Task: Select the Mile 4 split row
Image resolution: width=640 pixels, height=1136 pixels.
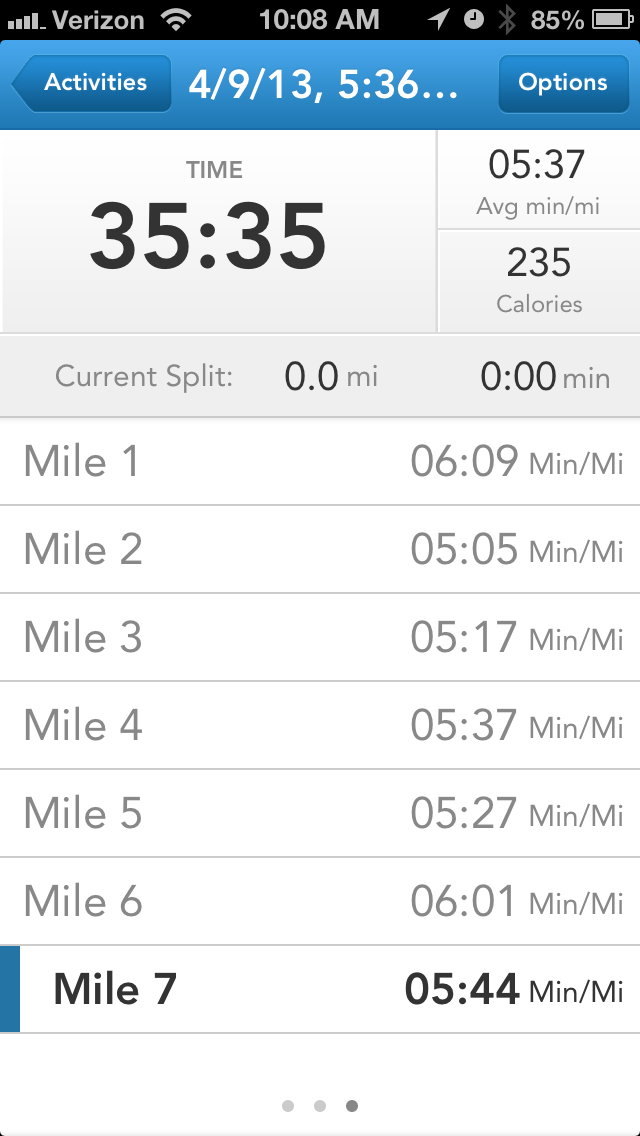Action: (x=320, y=726)
